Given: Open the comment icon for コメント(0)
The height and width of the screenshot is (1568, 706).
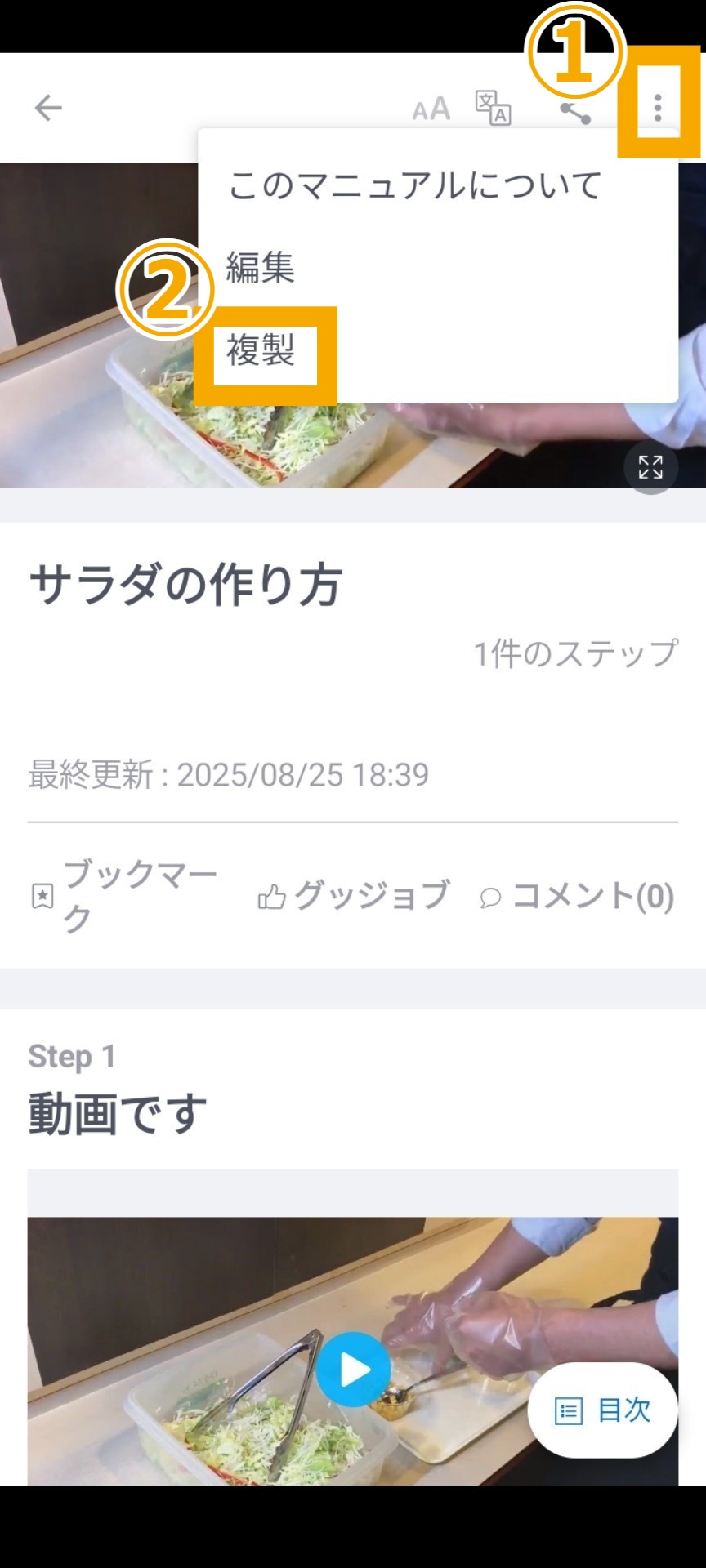Looking at the screenshot, I should pyautogui.click(x=491, y=898).
